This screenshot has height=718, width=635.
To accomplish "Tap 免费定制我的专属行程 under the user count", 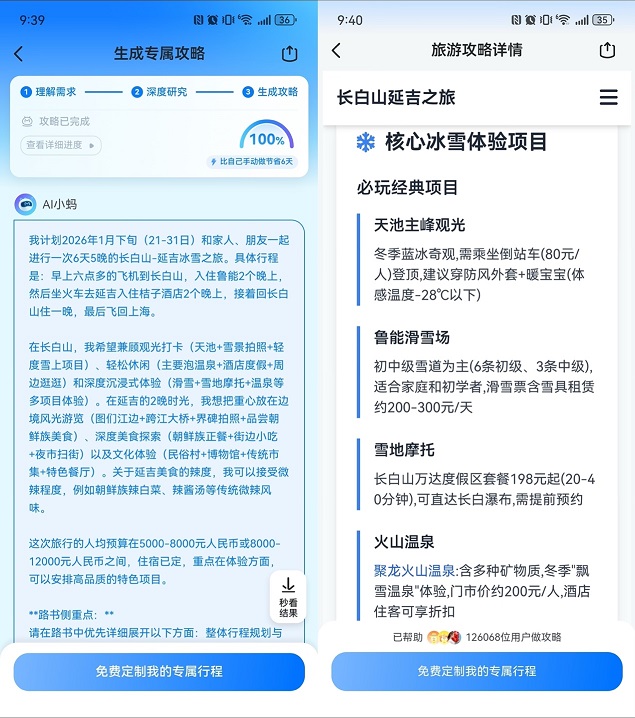I will pyautogui.click(x=477, y=671).
